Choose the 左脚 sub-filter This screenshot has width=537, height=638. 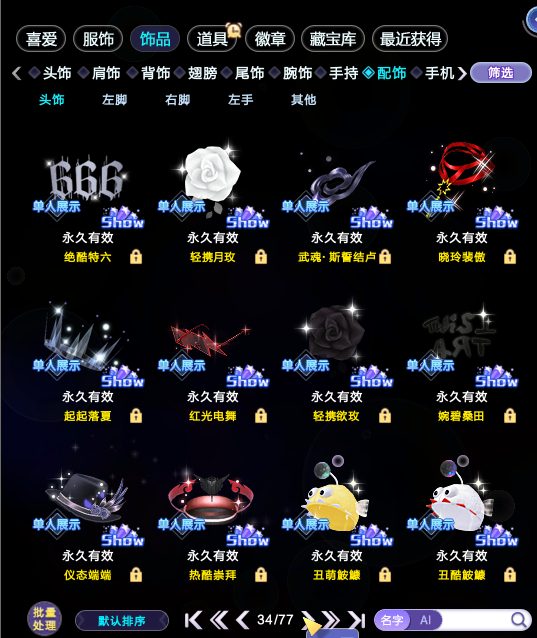click(115, 100)
